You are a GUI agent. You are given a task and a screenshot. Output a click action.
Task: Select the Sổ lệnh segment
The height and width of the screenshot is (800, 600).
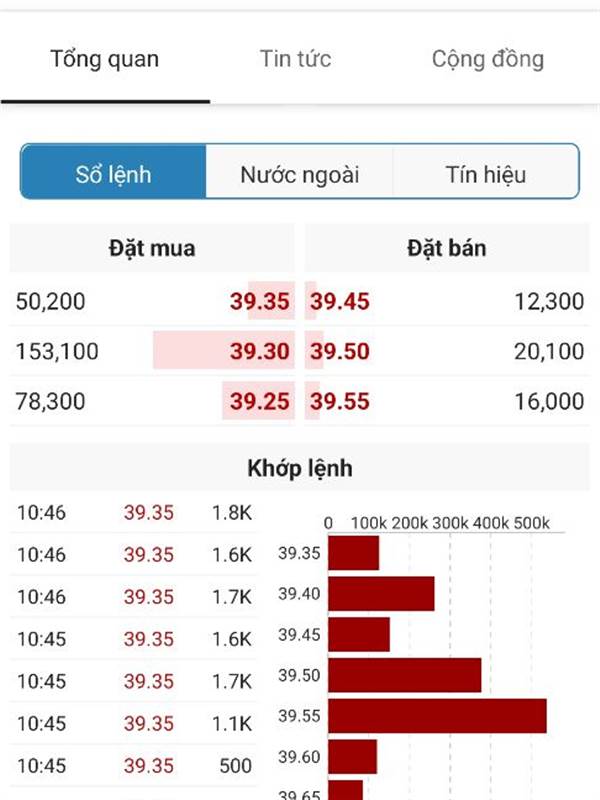[113, 175]
